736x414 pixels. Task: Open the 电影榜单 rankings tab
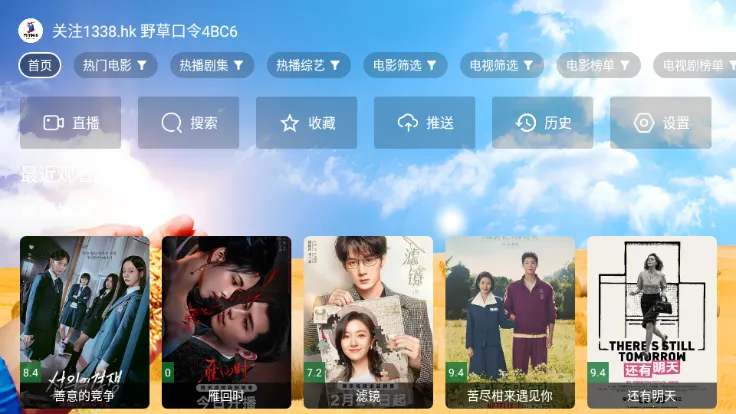pos(598,65)
